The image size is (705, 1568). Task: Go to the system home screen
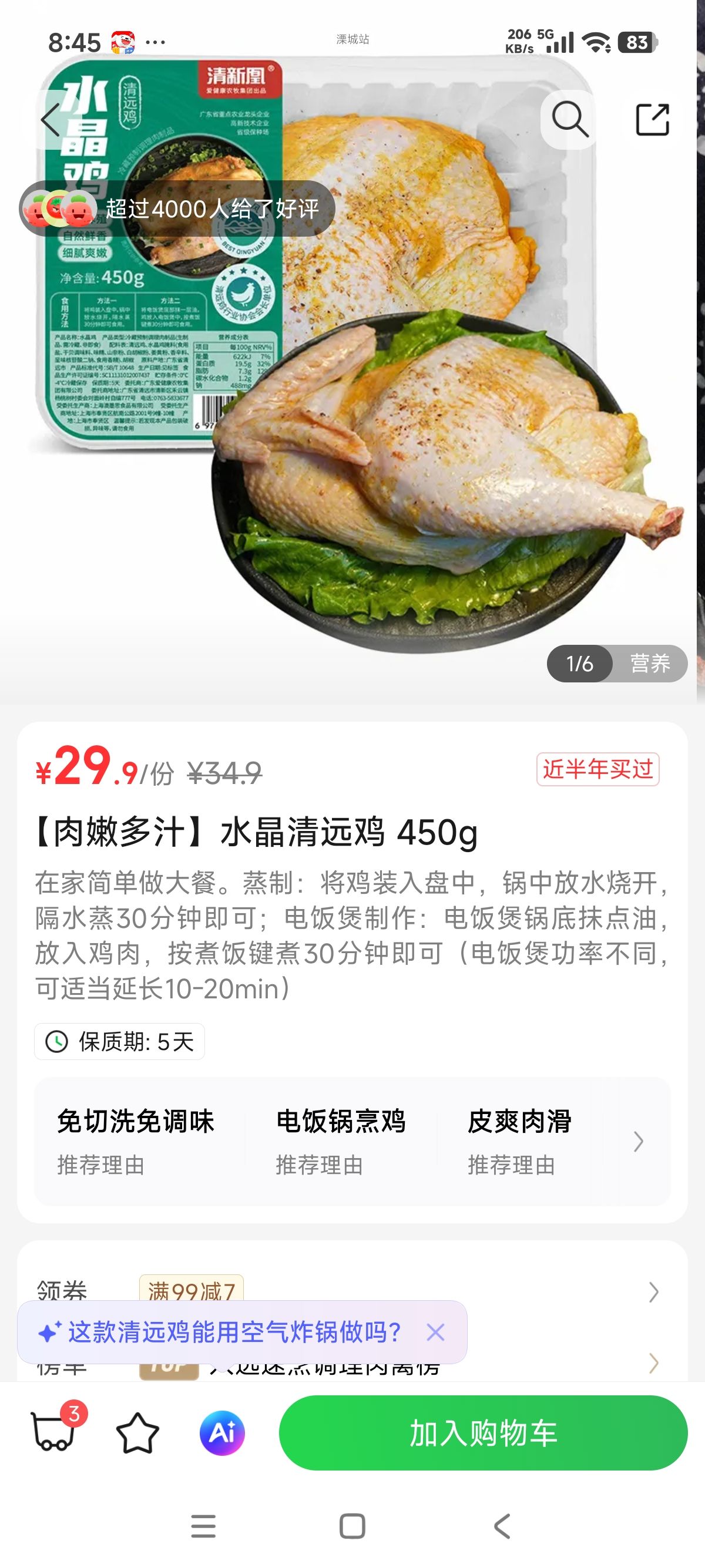tap(352, 1526)
